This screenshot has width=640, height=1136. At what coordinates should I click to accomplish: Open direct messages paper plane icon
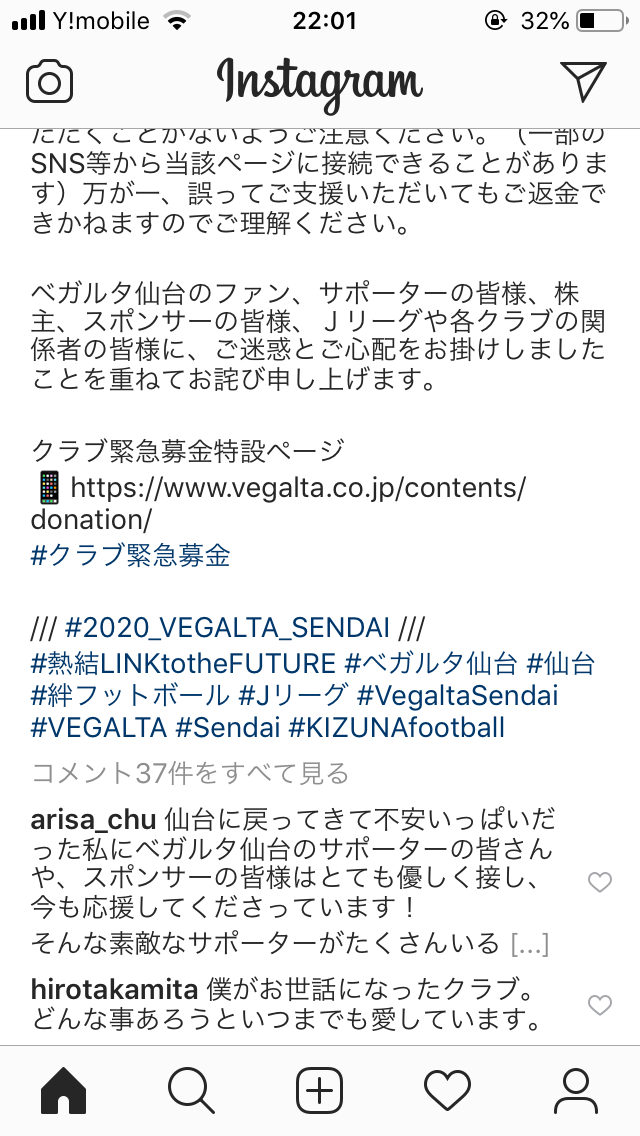point(583,81)
